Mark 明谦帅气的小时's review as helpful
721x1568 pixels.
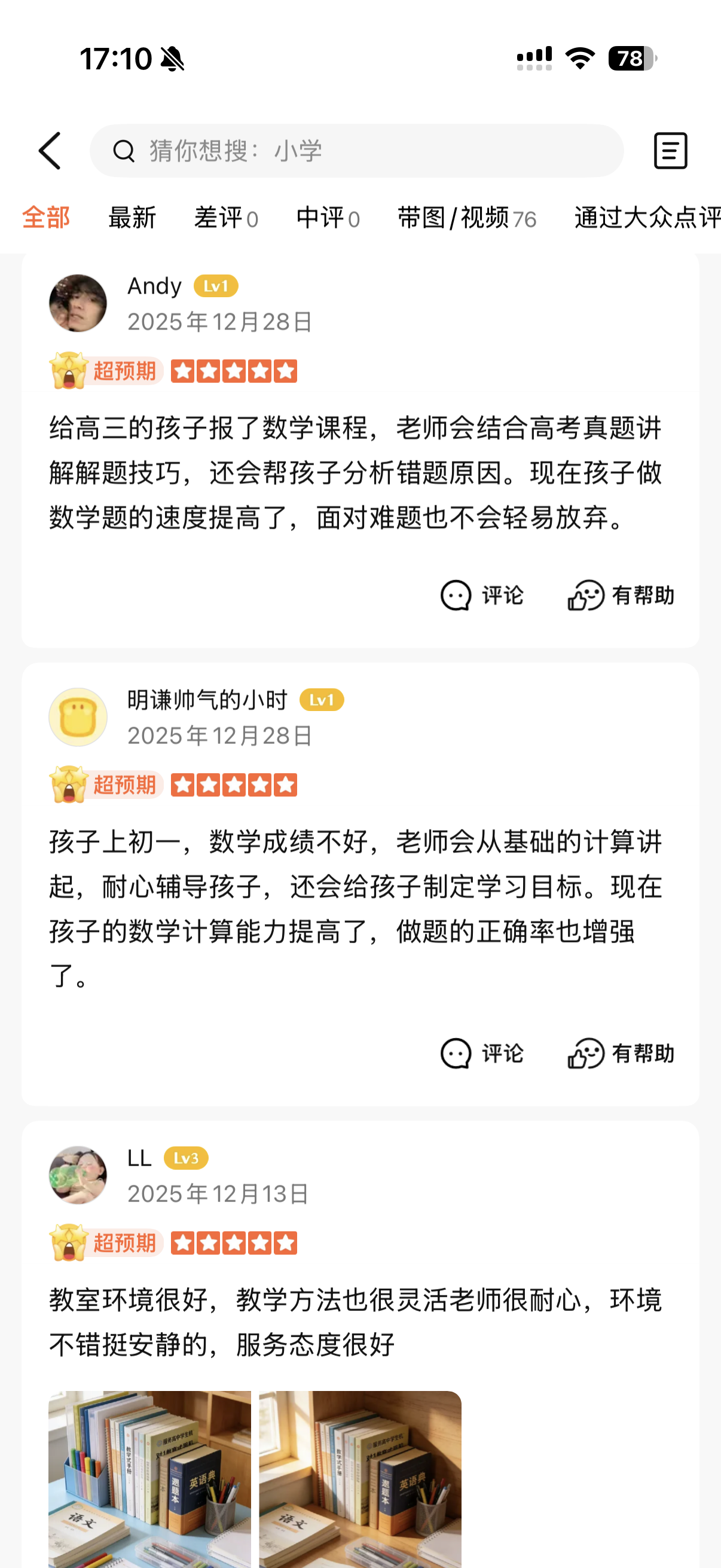[621, 1054]
